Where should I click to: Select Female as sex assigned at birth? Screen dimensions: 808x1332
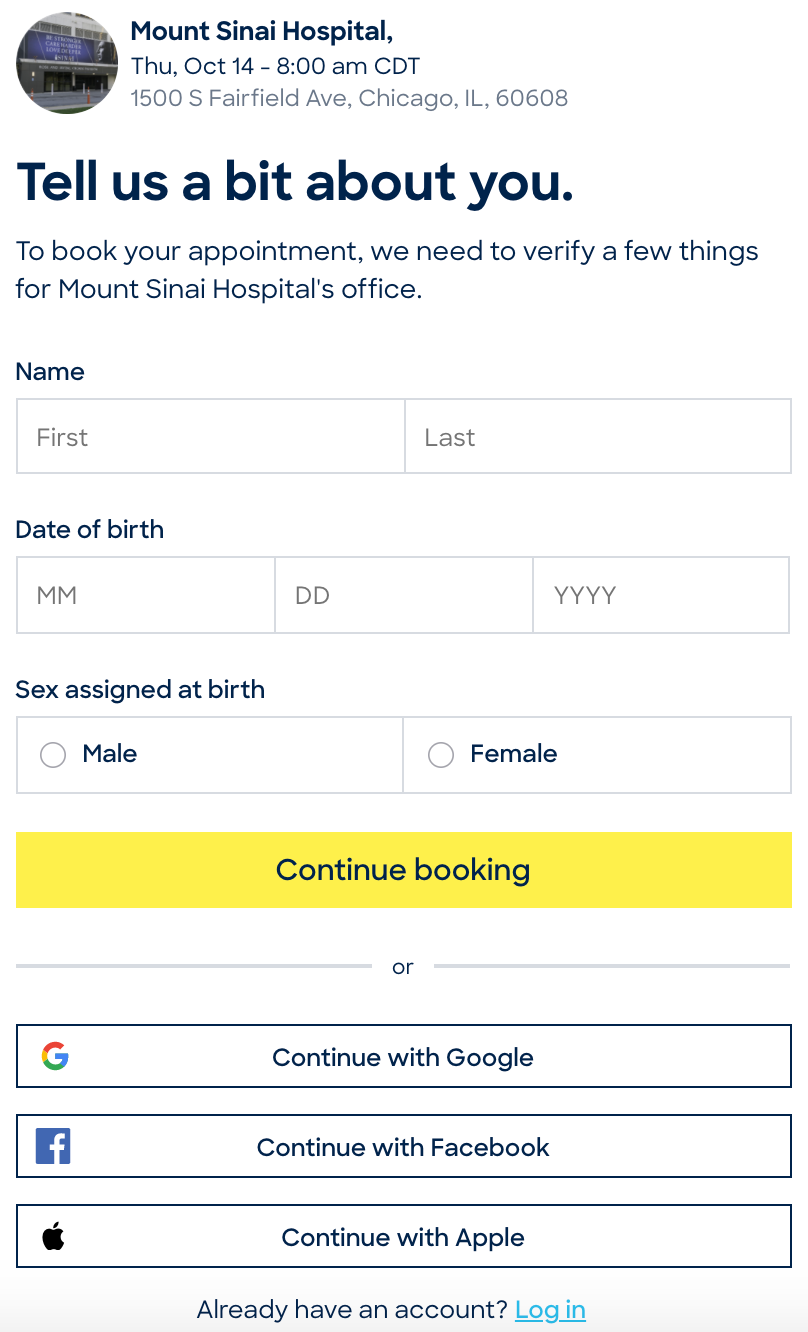coord(441,754)
